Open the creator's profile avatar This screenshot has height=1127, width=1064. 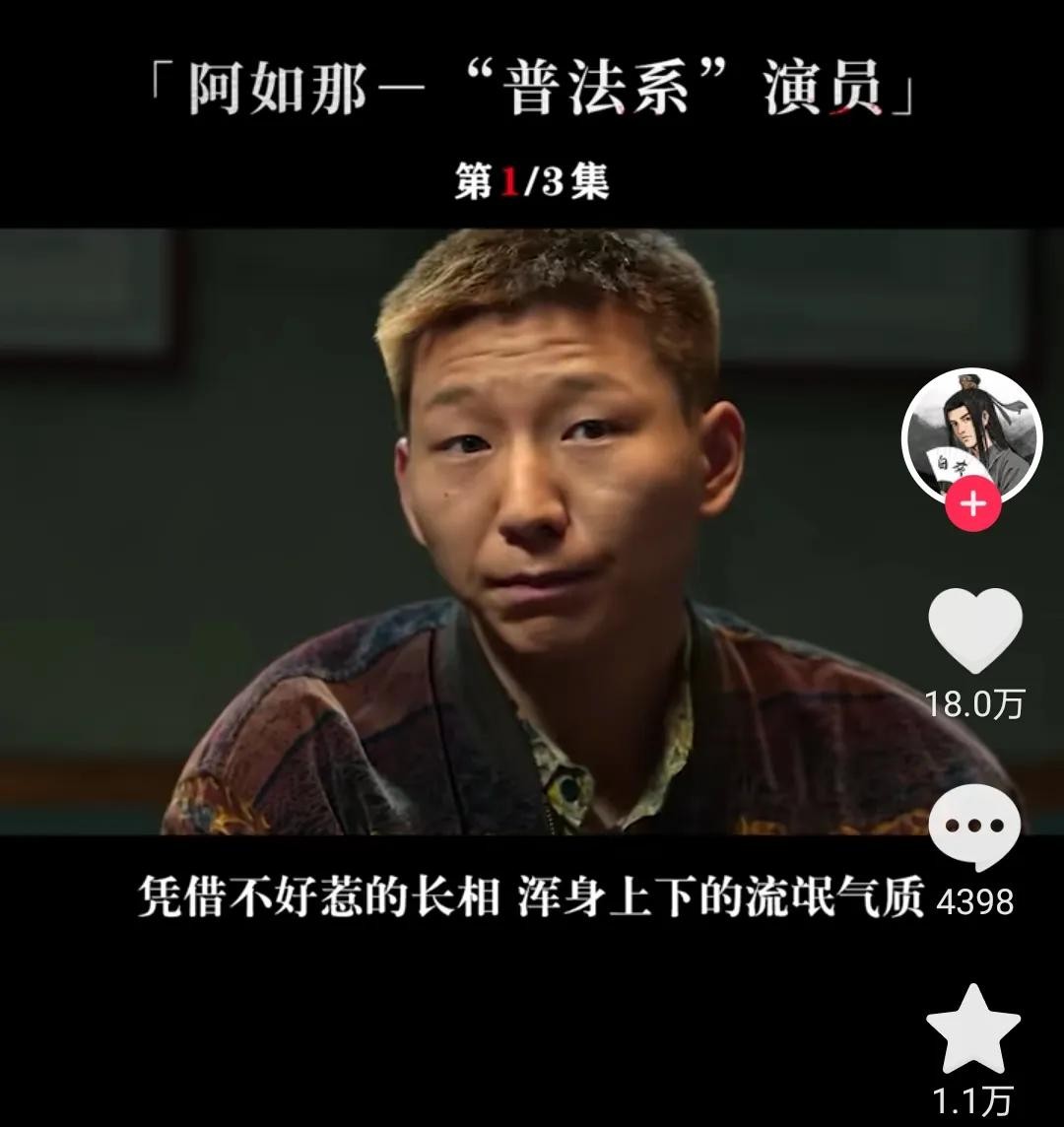point(972,436)
